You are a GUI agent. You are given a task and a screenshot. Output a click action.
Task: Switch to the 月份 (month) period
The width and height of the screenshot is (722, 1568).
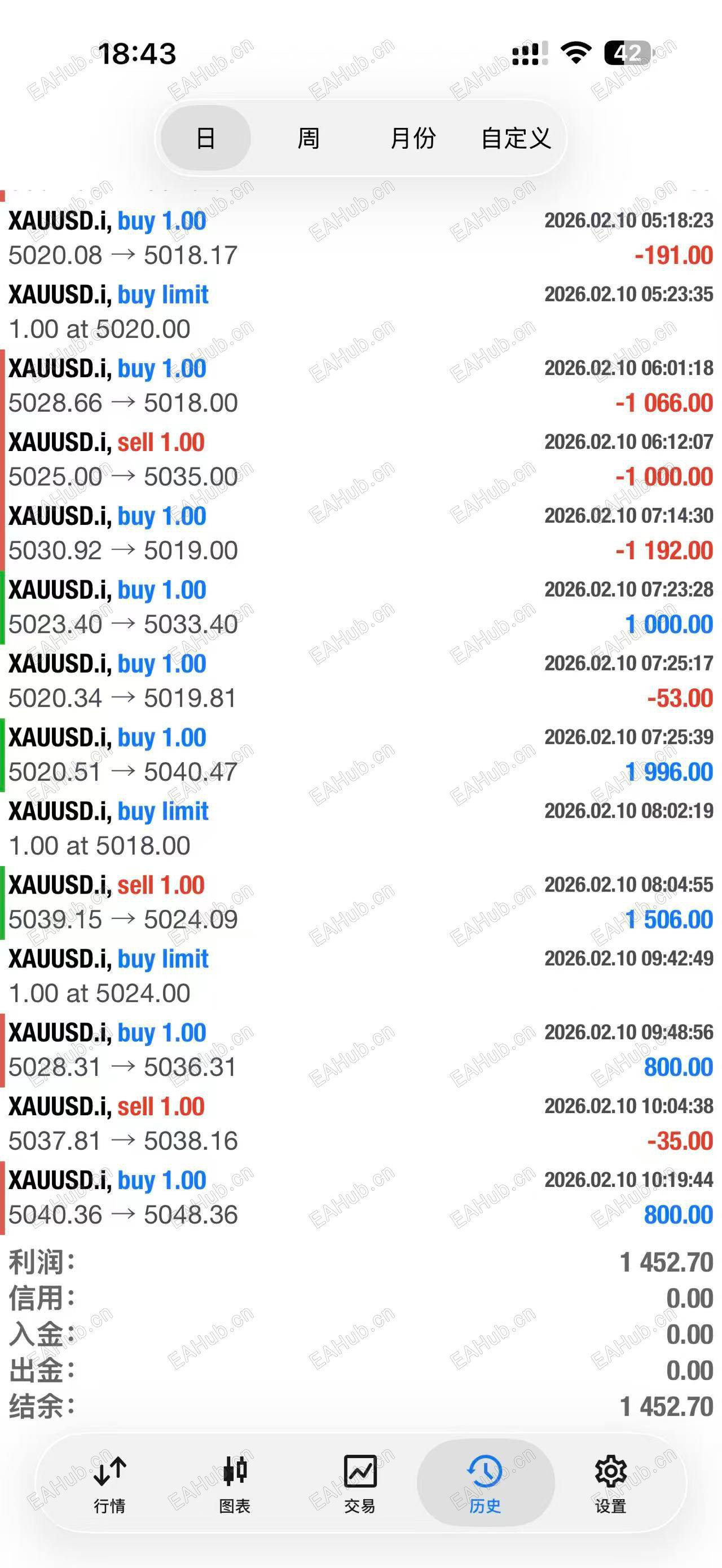[x=413, y=138]
